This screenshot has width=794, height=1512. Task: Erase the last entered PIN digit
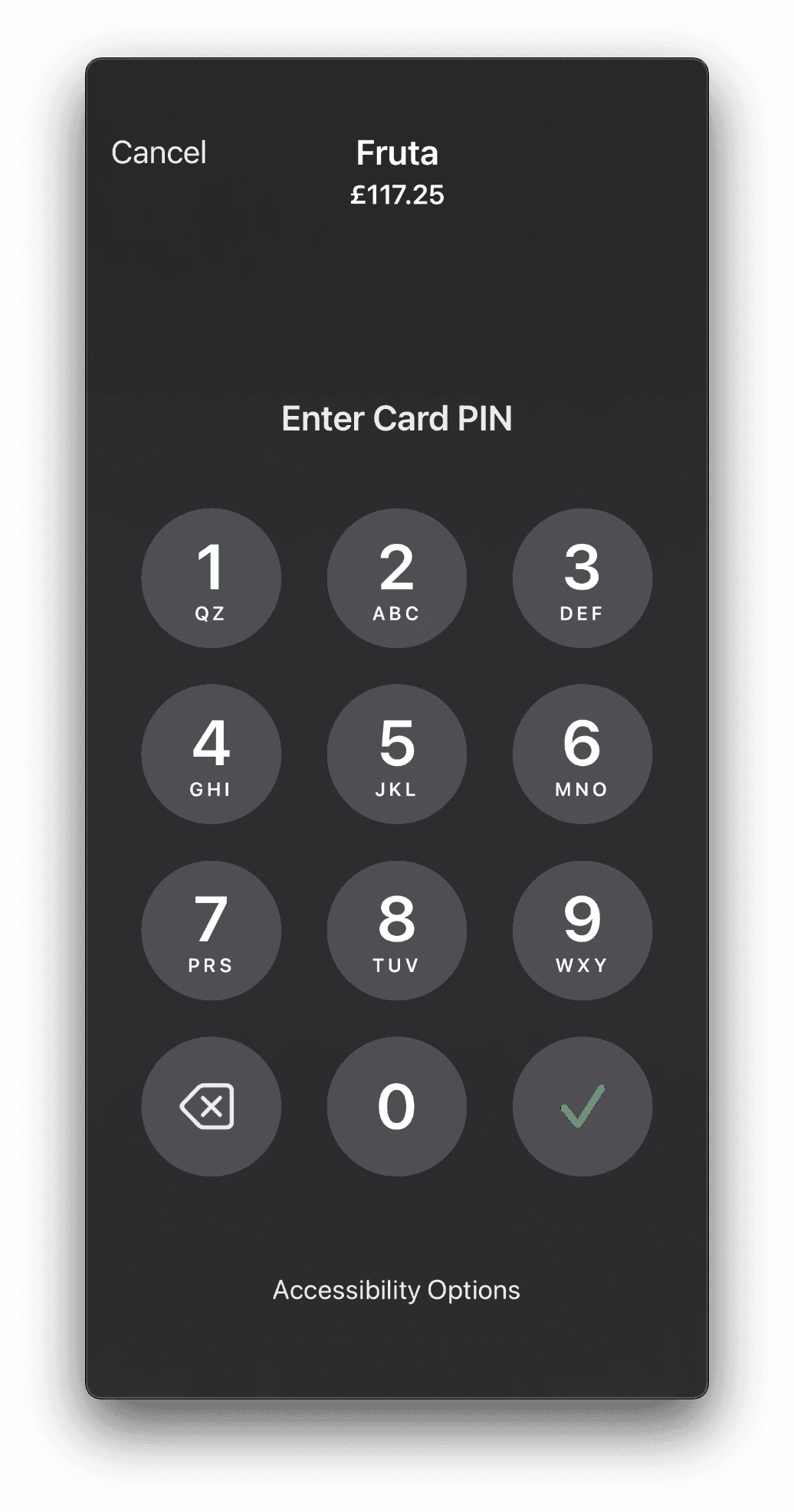click(212, 1106)
